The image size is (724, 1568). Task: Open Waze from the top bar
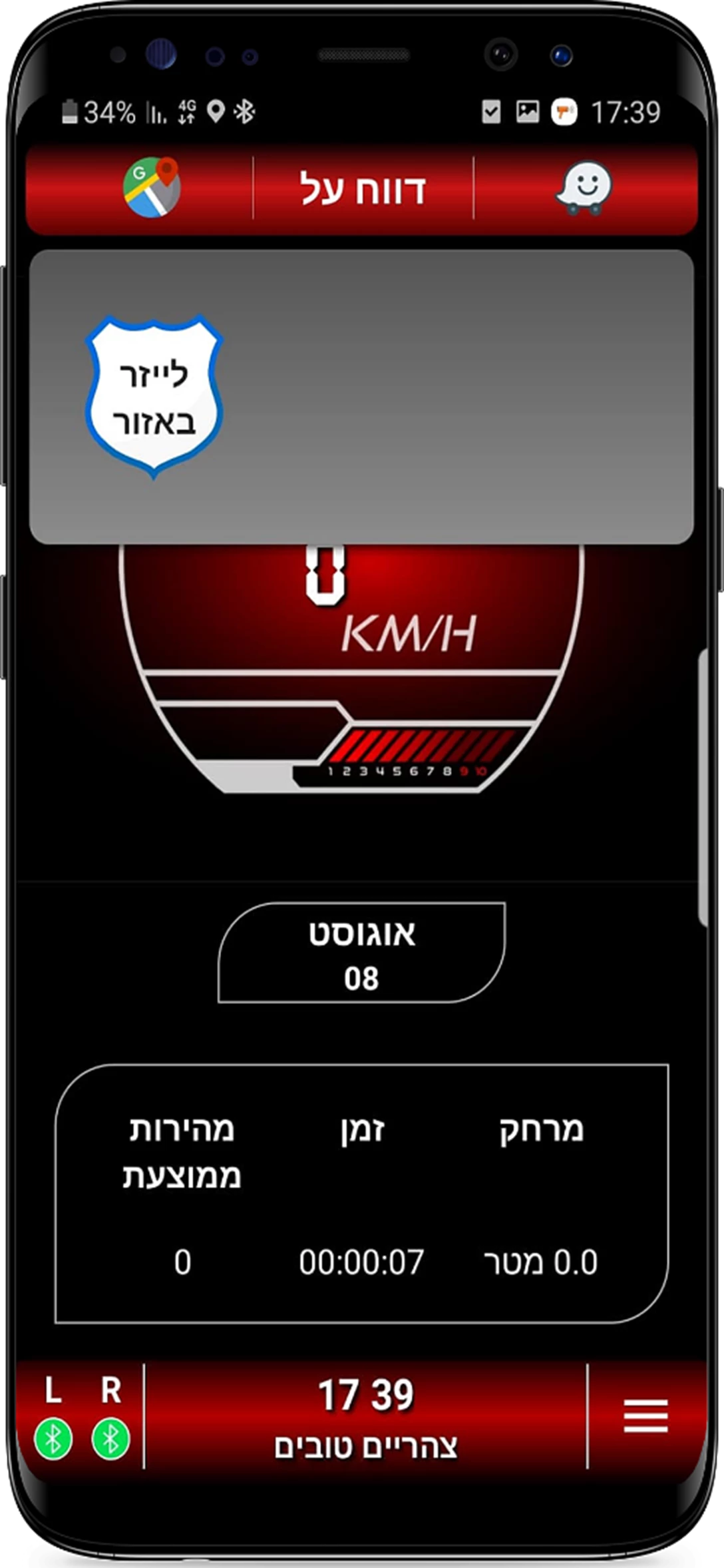[584, 188]
